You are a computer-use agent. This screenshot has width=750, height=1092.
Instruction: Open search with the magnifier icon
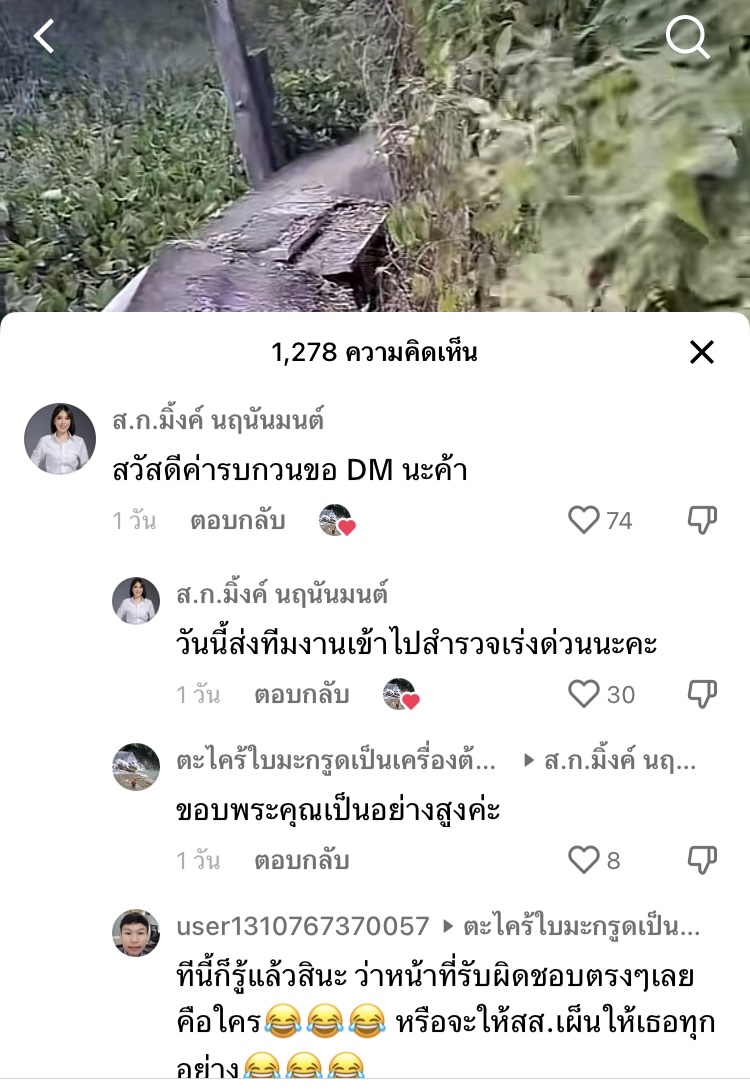point(687,38)
